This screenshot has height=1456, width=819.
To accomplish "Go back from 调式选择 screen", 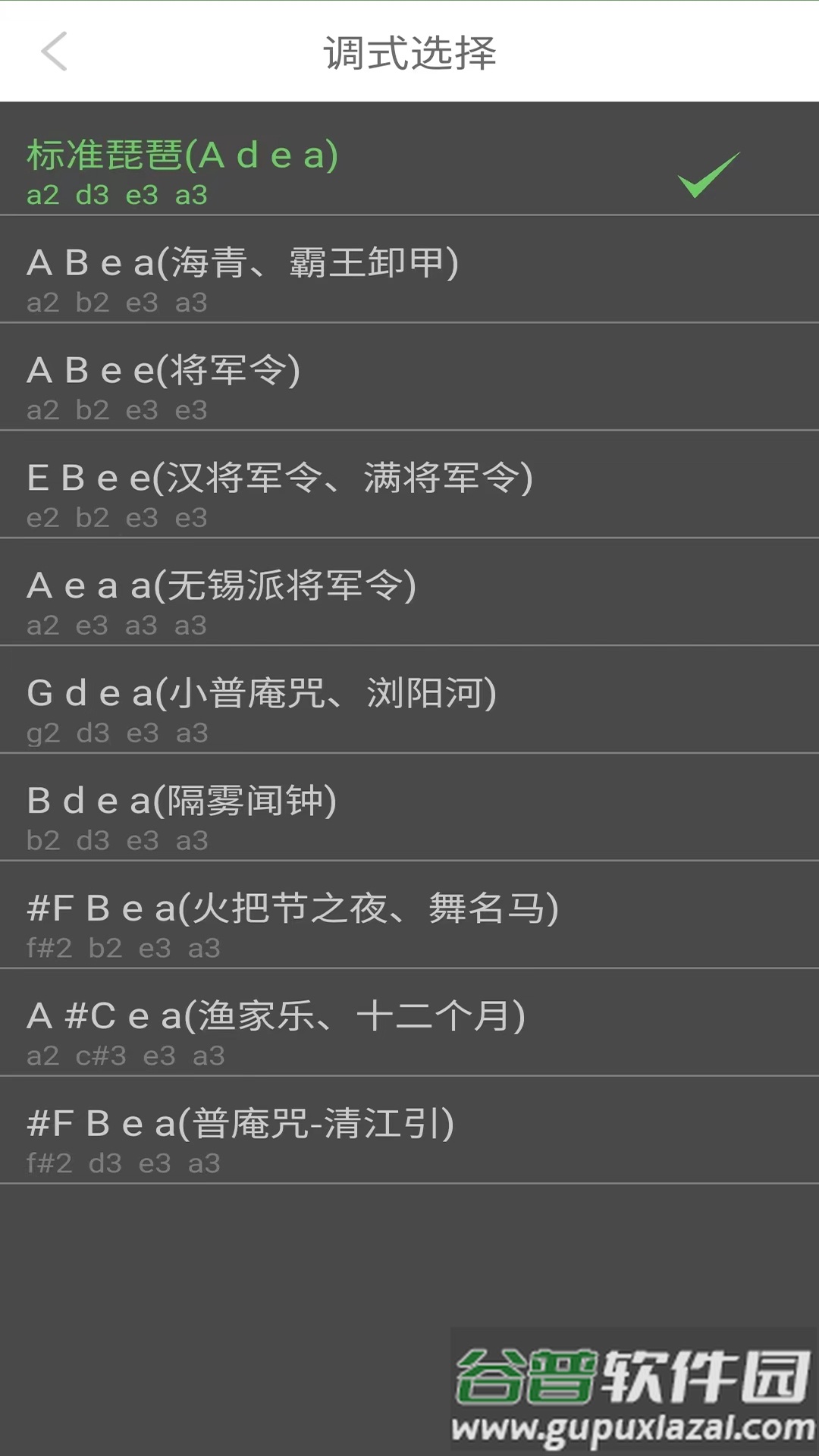I will click(55, 52).
